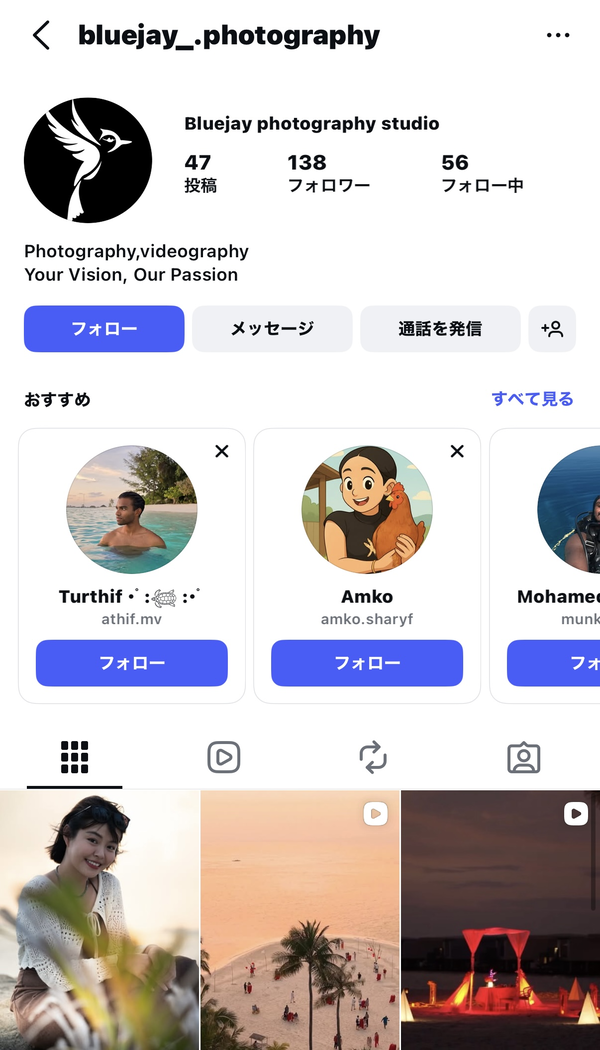Screen dimensions: 600x1050
Task: Tap the メッセージ button
Action: coord(272,329)
